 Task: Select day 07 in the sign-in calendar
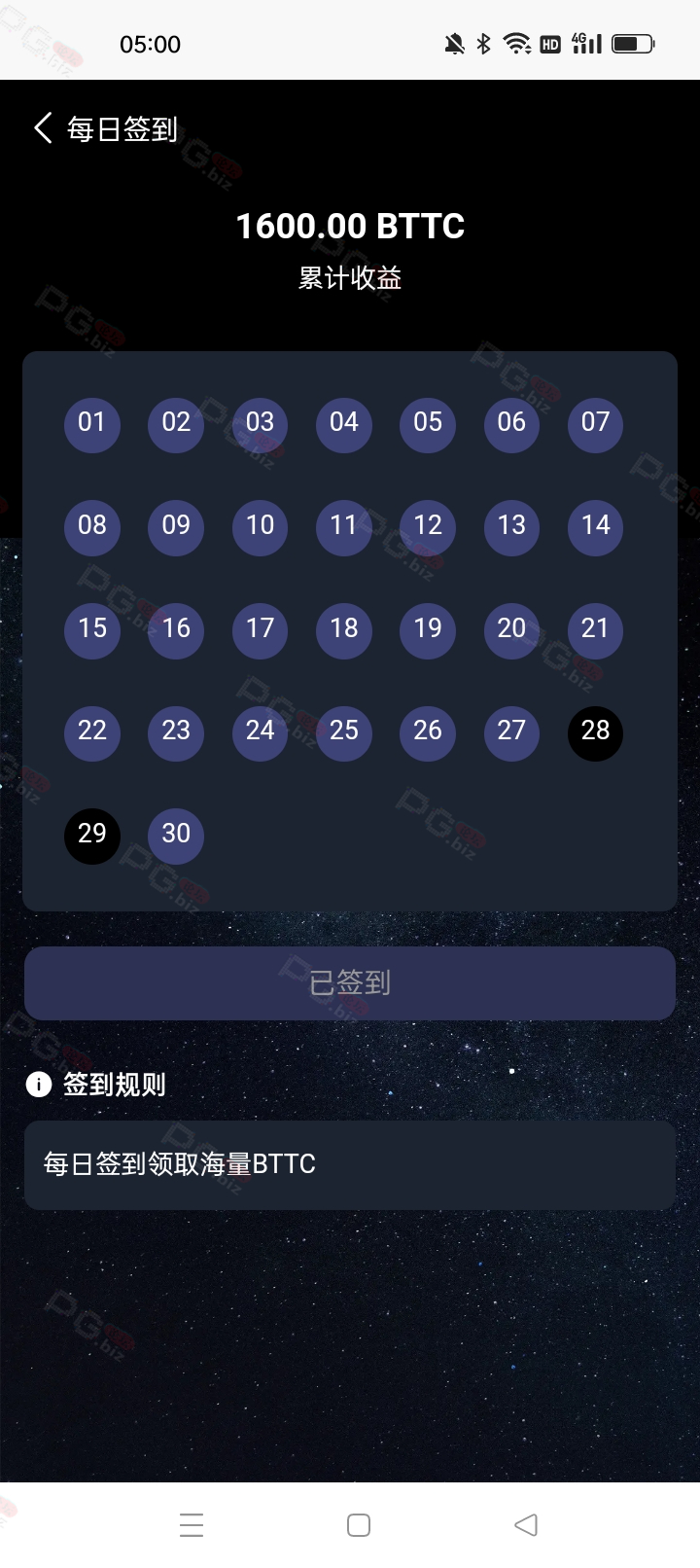tap(595, 424)
